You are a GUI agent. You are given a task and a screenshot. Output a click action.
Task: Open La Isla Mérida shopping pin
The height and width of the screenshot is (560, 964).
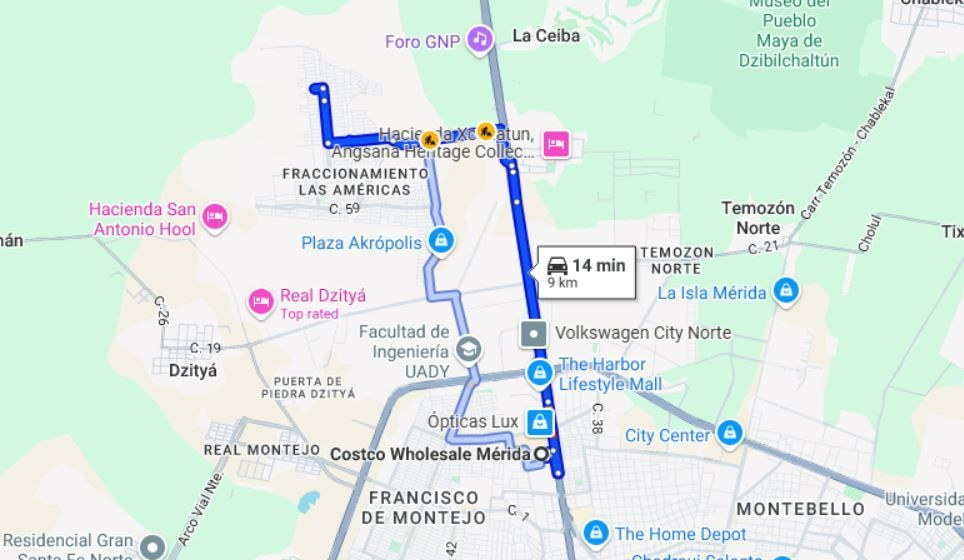[x=786, y=291]
